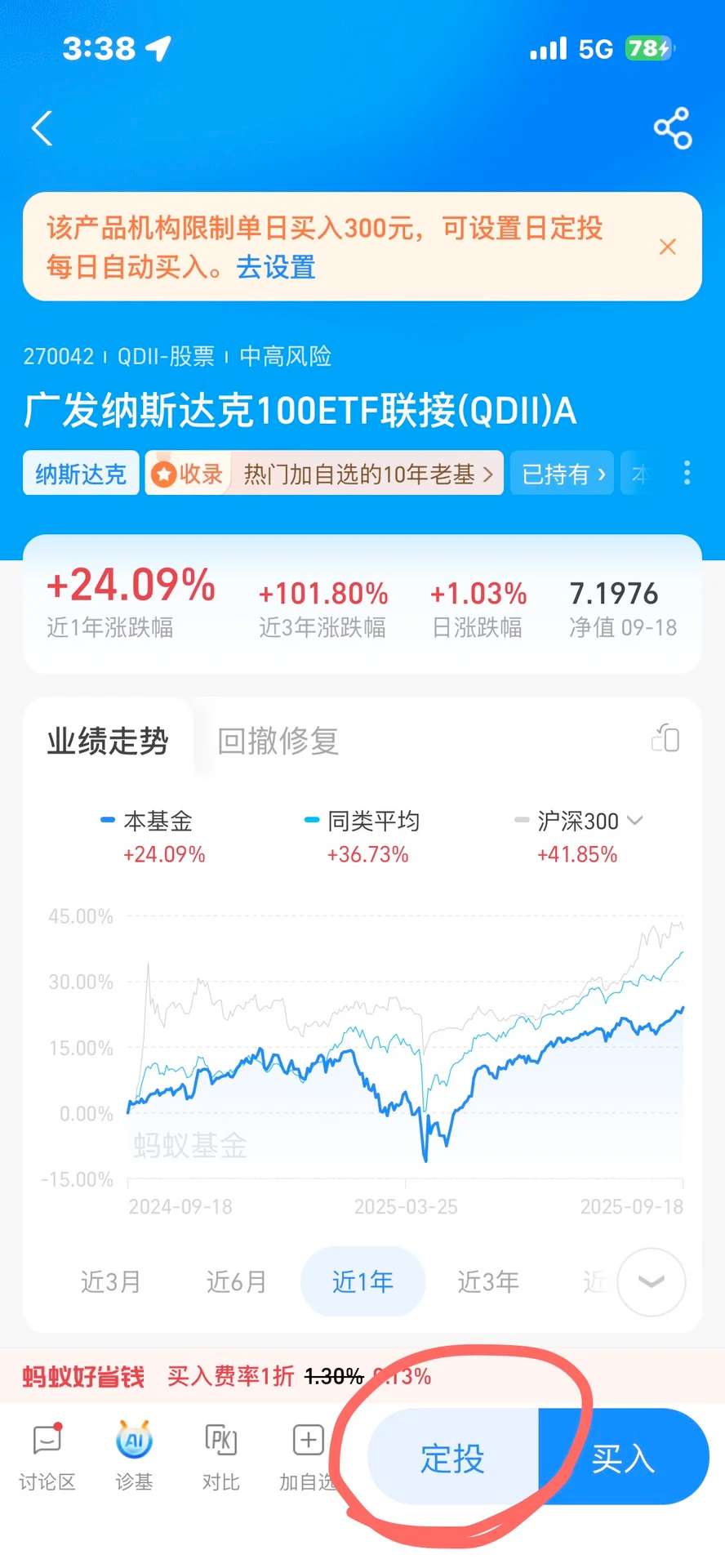
Task: Open the 已持有 holdings chip
Action: point(563,474)
